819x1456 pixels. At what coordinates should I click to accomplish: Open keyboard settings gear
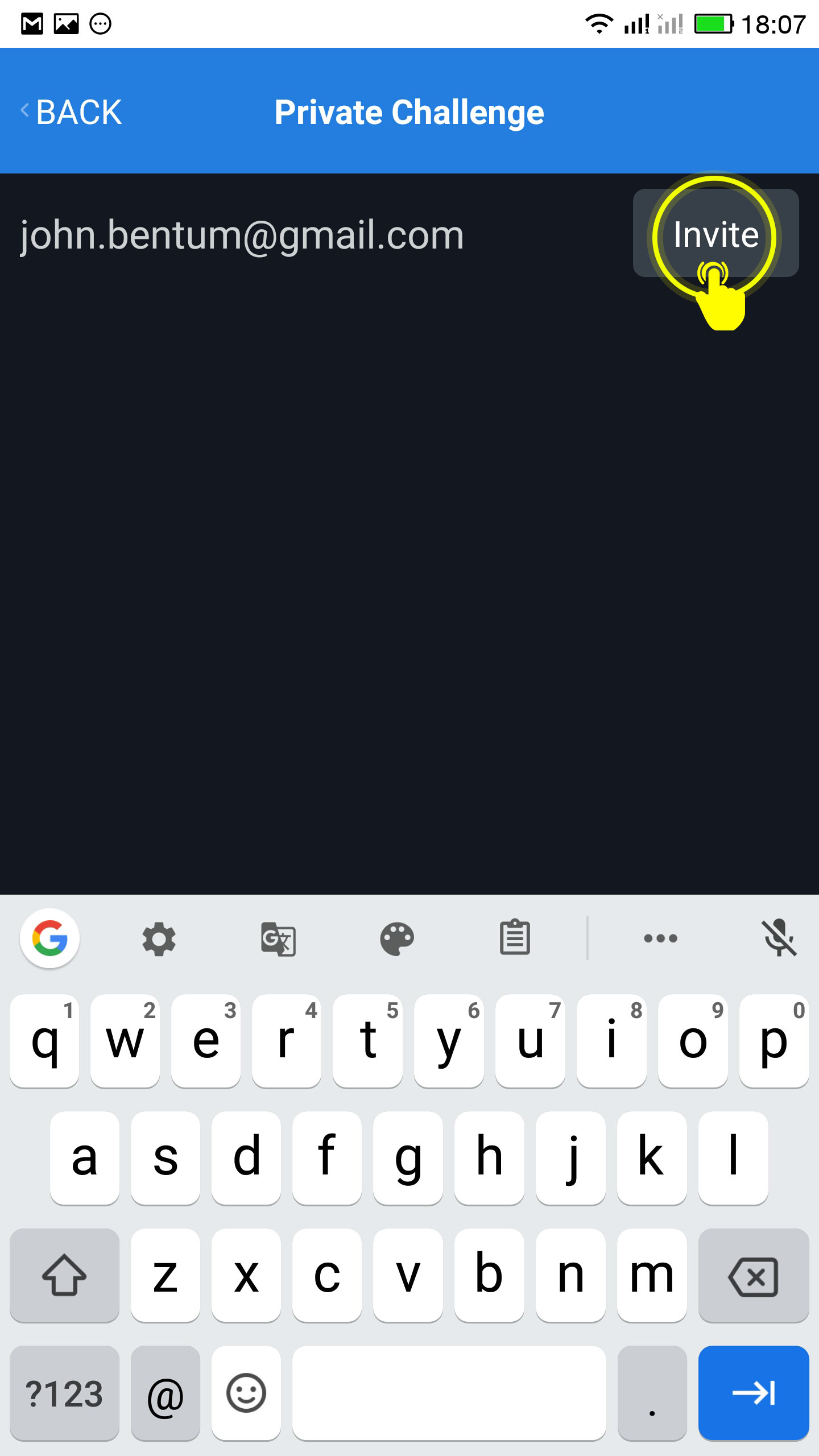[159, 938]
